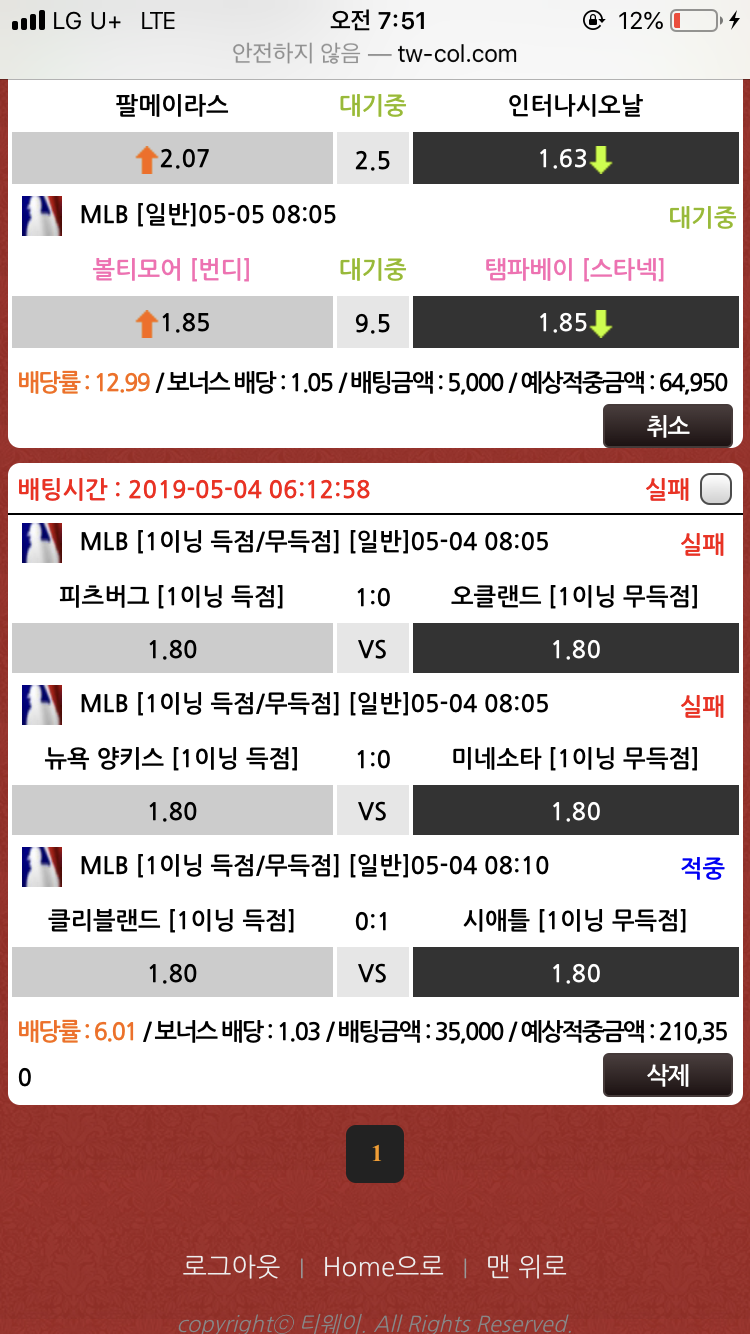
Task: Tap the 삭제 button to delete bet
Action: [x=667, y=1075]
